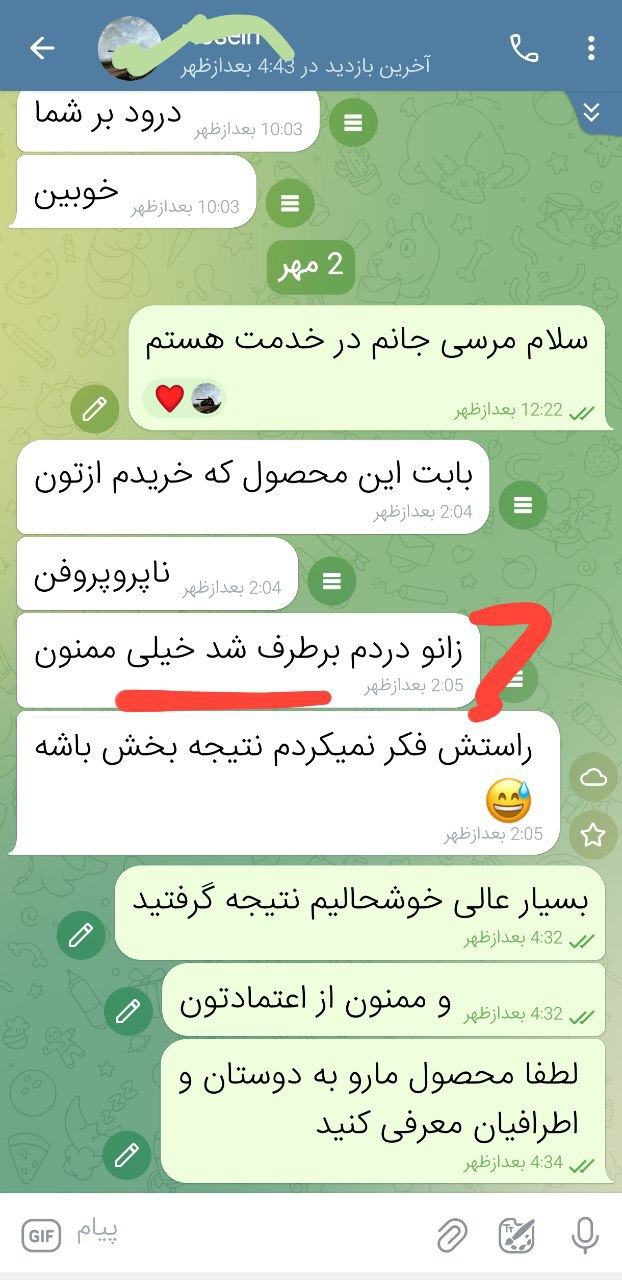This screenshot has height=1280, width=622.
Task: Open the contact's profile from the header avatar
Action: coord(130,47)
